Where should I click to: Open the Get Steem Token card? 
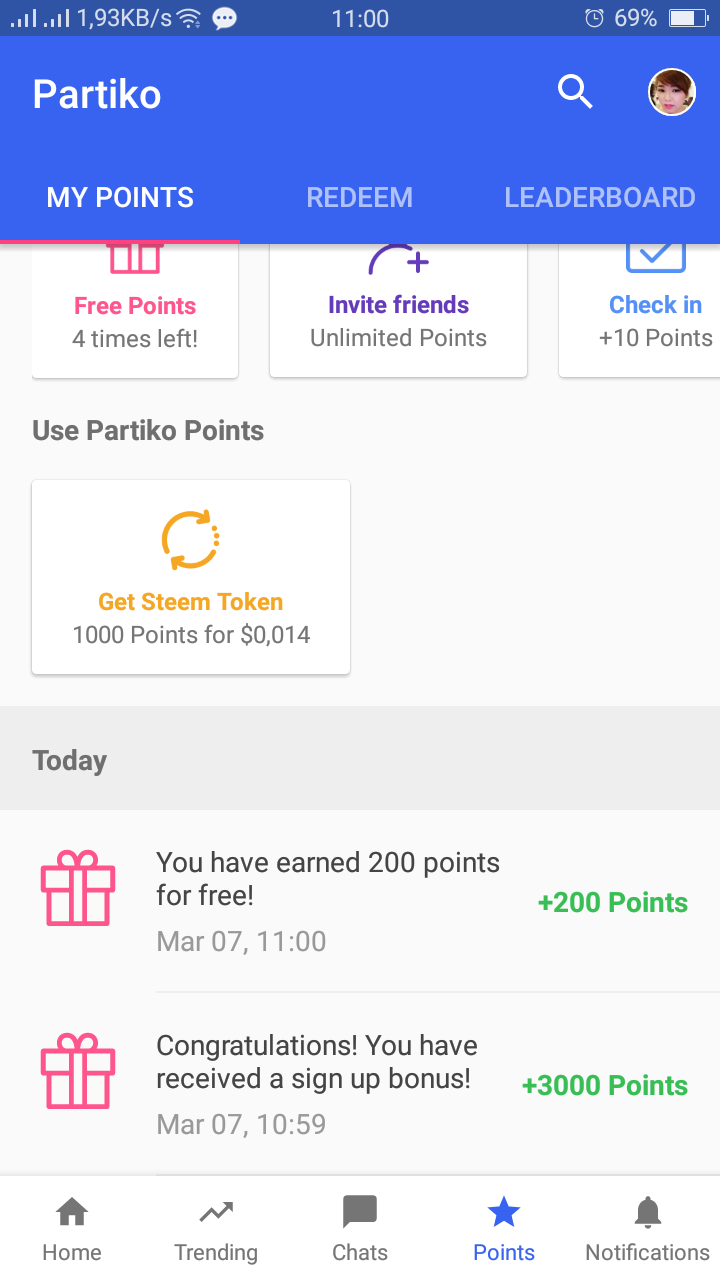190,577
